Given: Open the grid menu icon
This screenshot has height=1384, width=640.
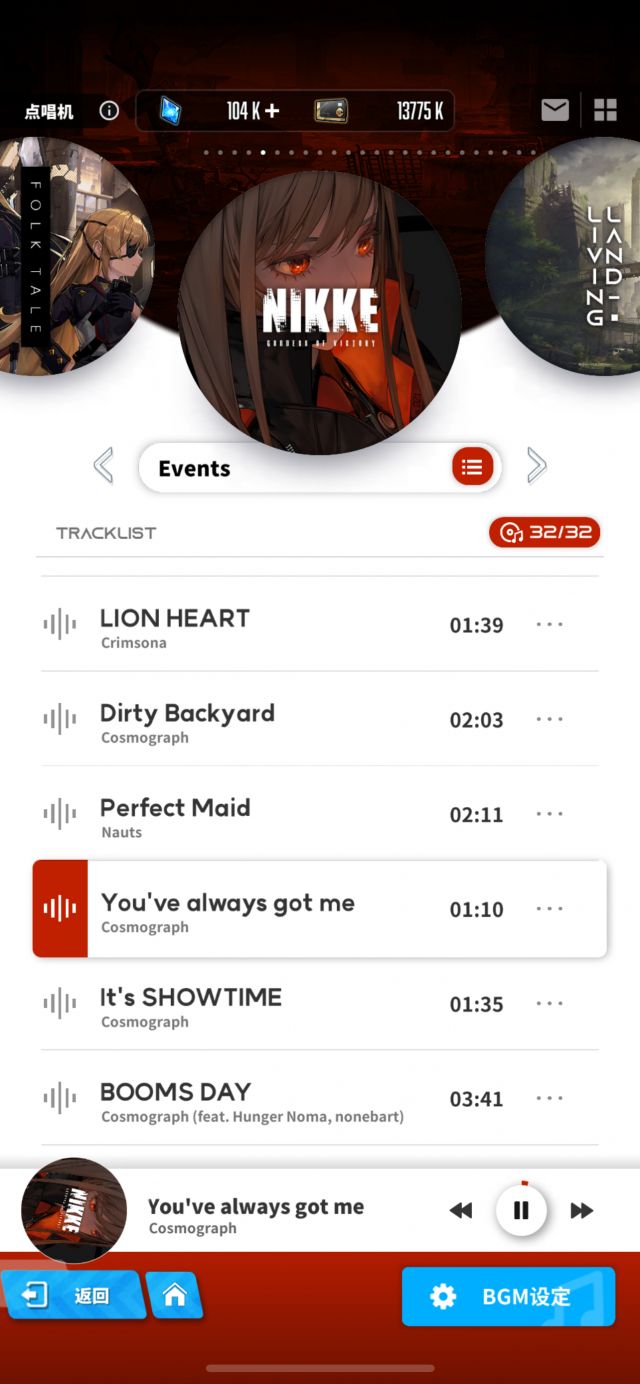Looking at the screenshot, I should (605, 110).
